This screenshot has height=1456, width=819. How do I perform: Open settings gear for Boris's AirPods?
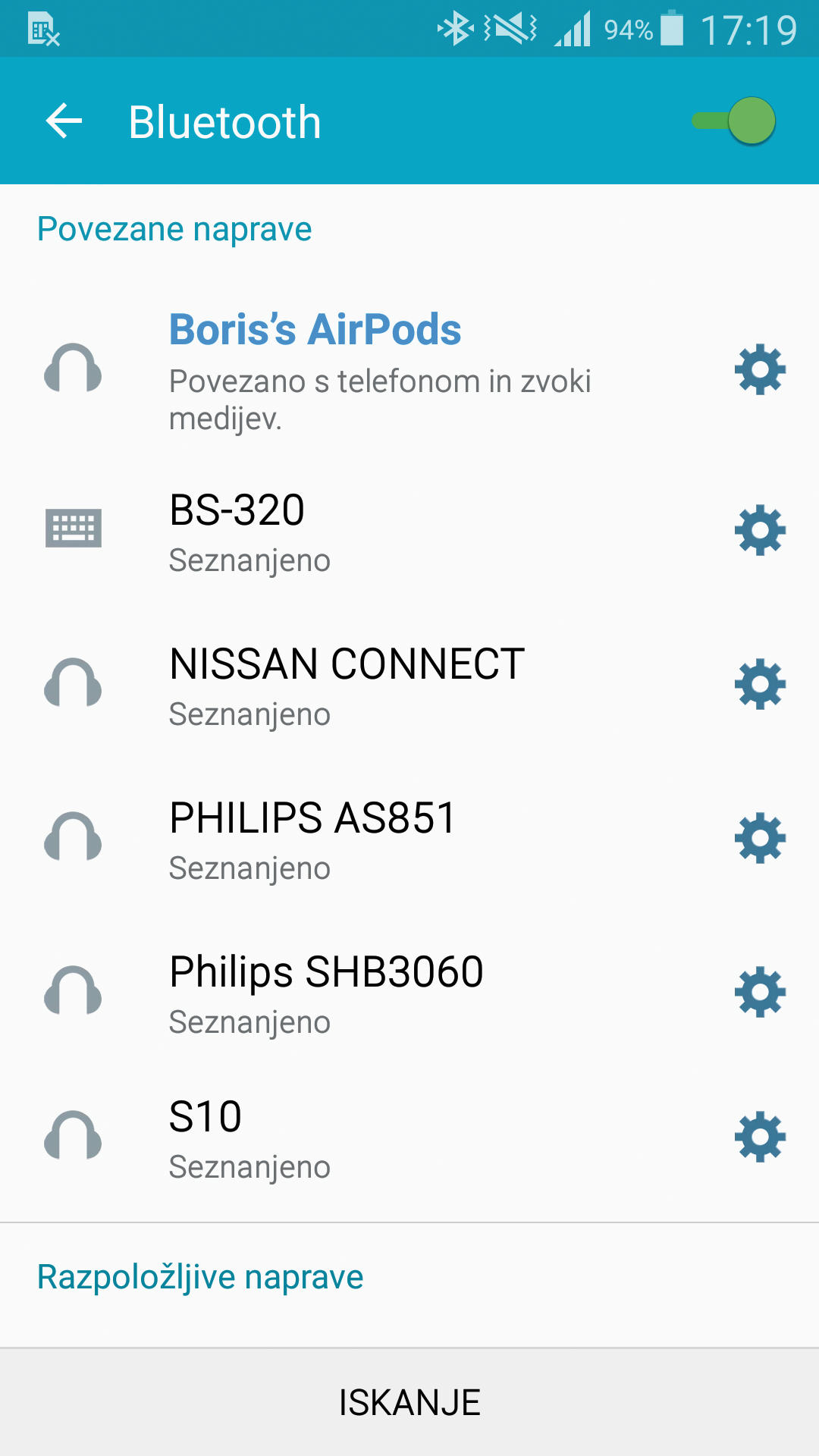click(x=760, y=370)
